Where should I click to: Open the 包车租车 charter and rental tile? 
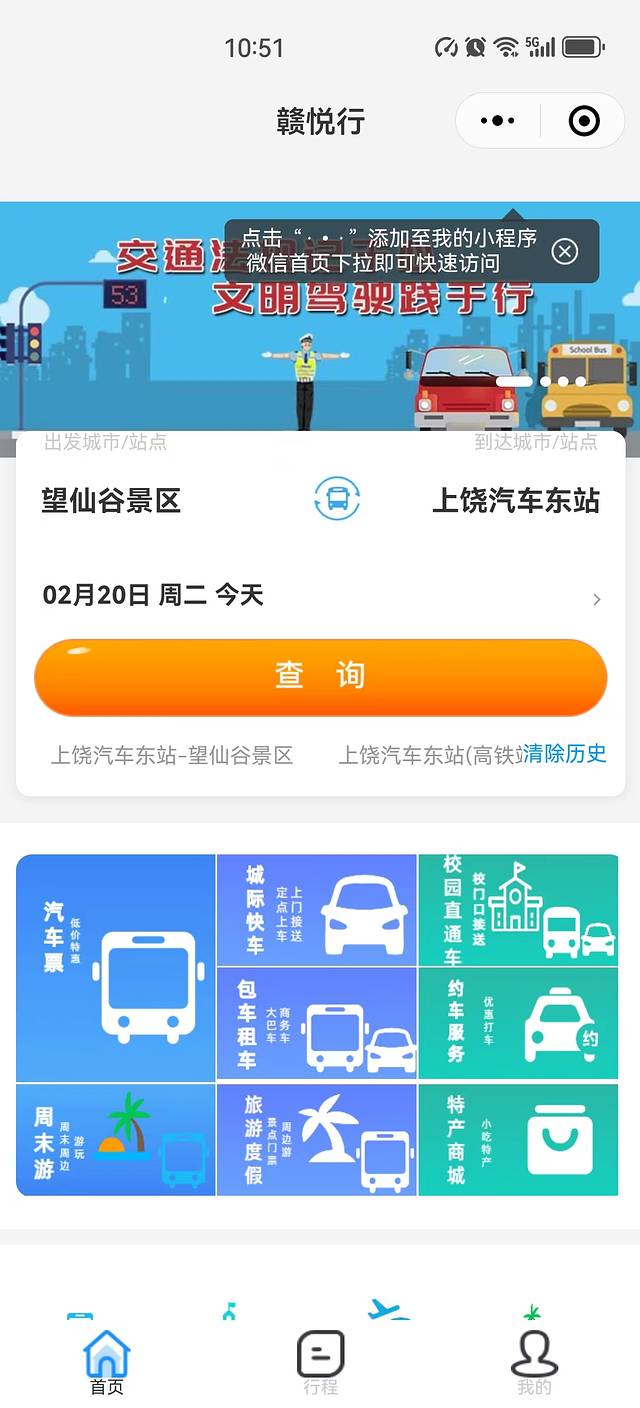[316, 1024]
